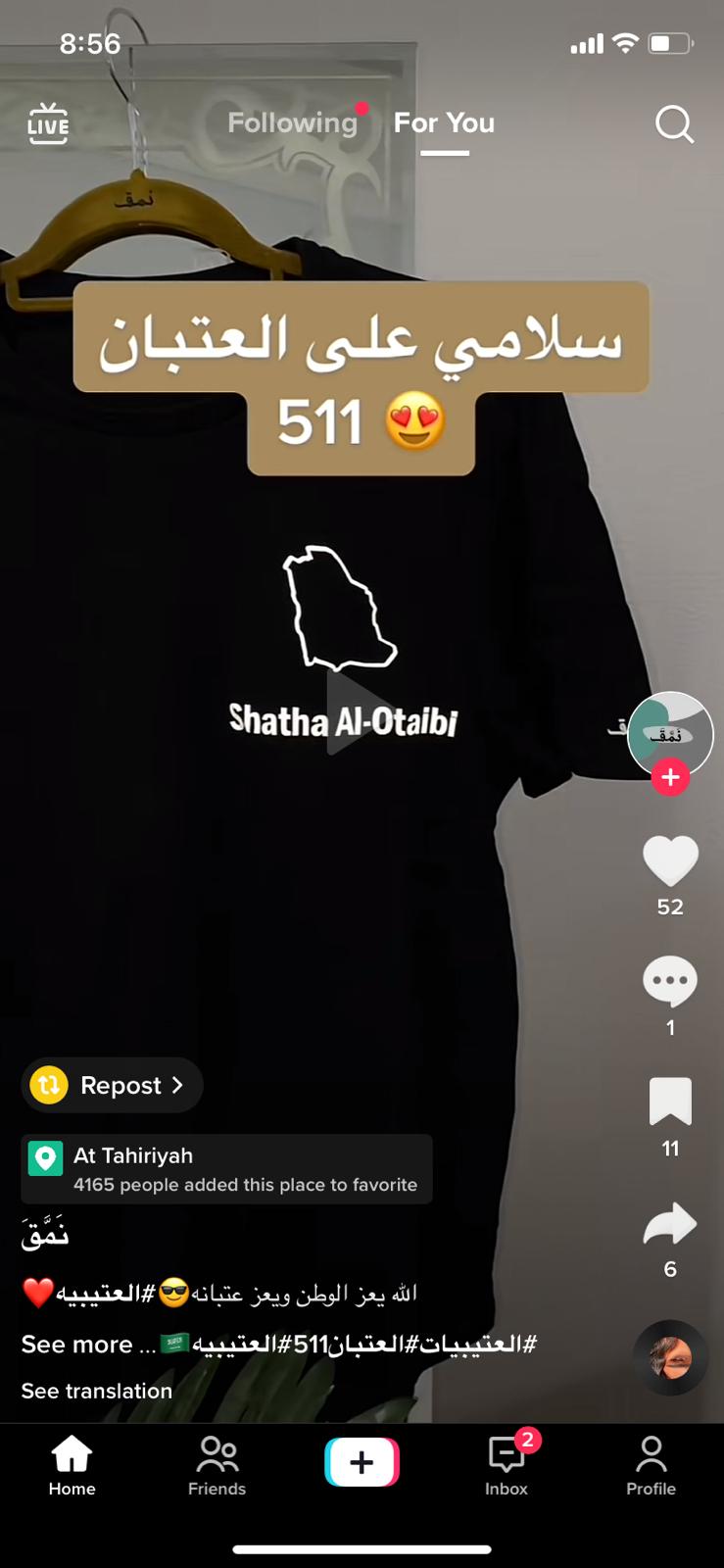The image size is (724, 1568).
Task: Tap See translation
Action: pos(97,1391)
